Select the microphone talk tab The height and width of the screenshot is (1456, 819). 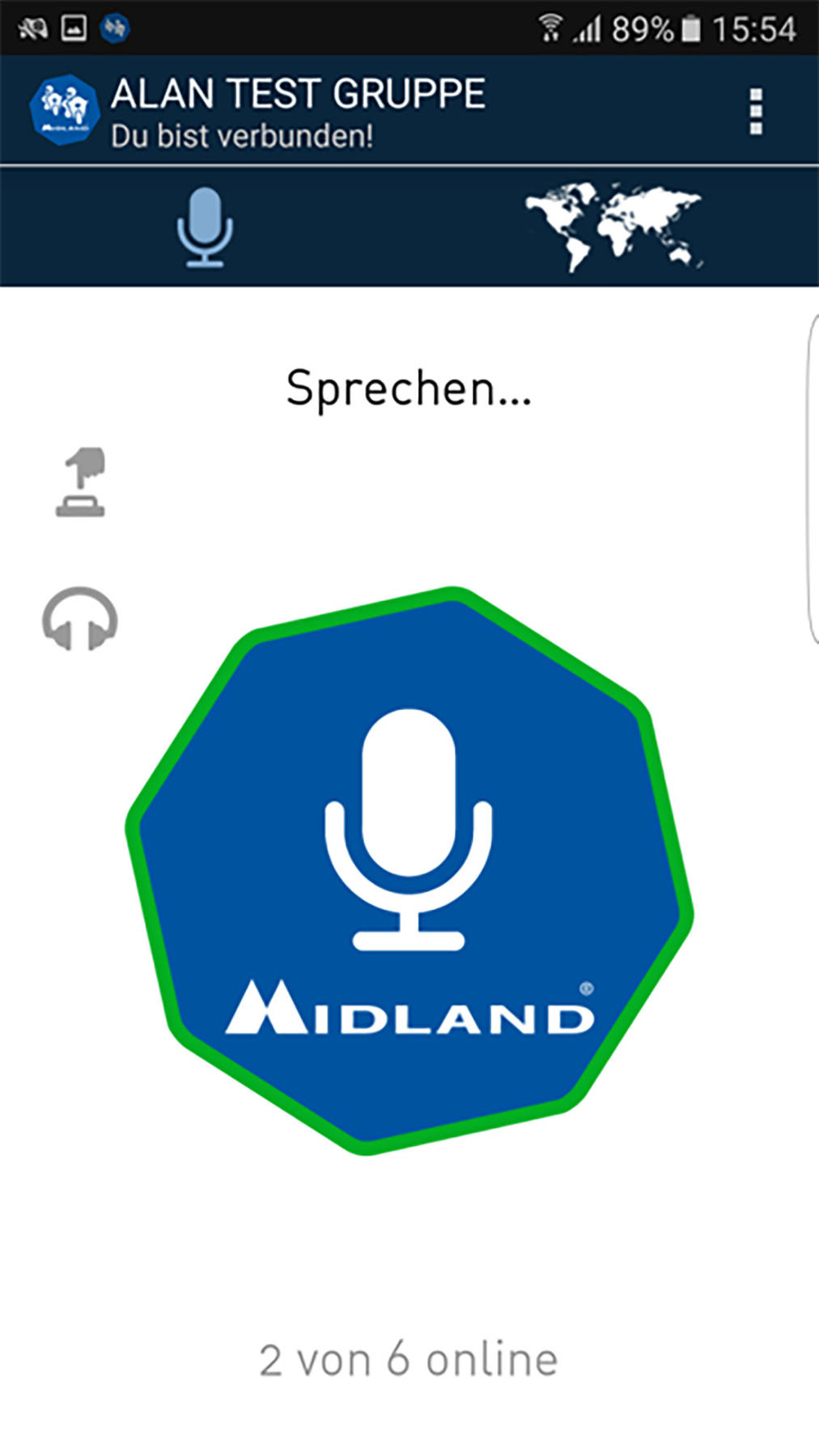click(205, 227)
